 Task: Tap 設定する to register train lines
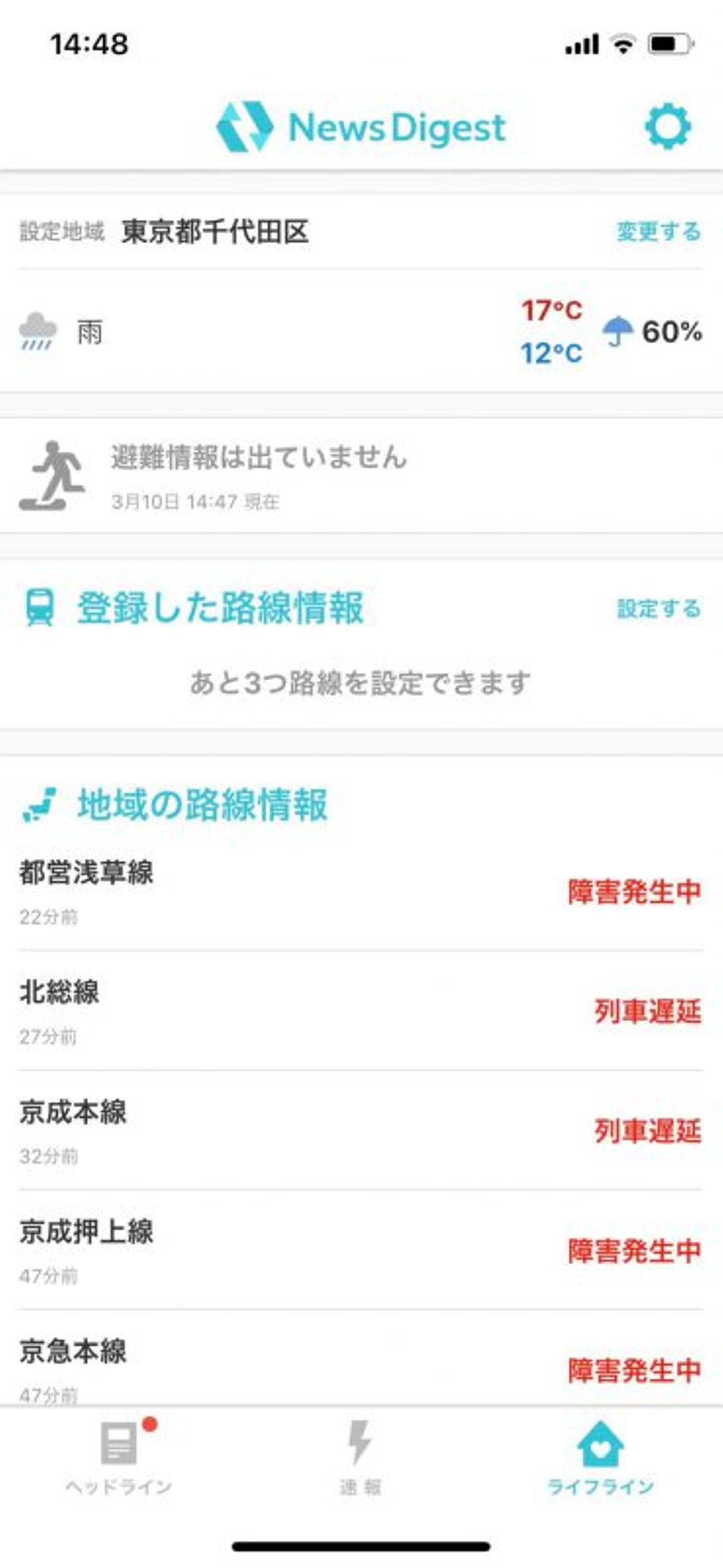659,609
